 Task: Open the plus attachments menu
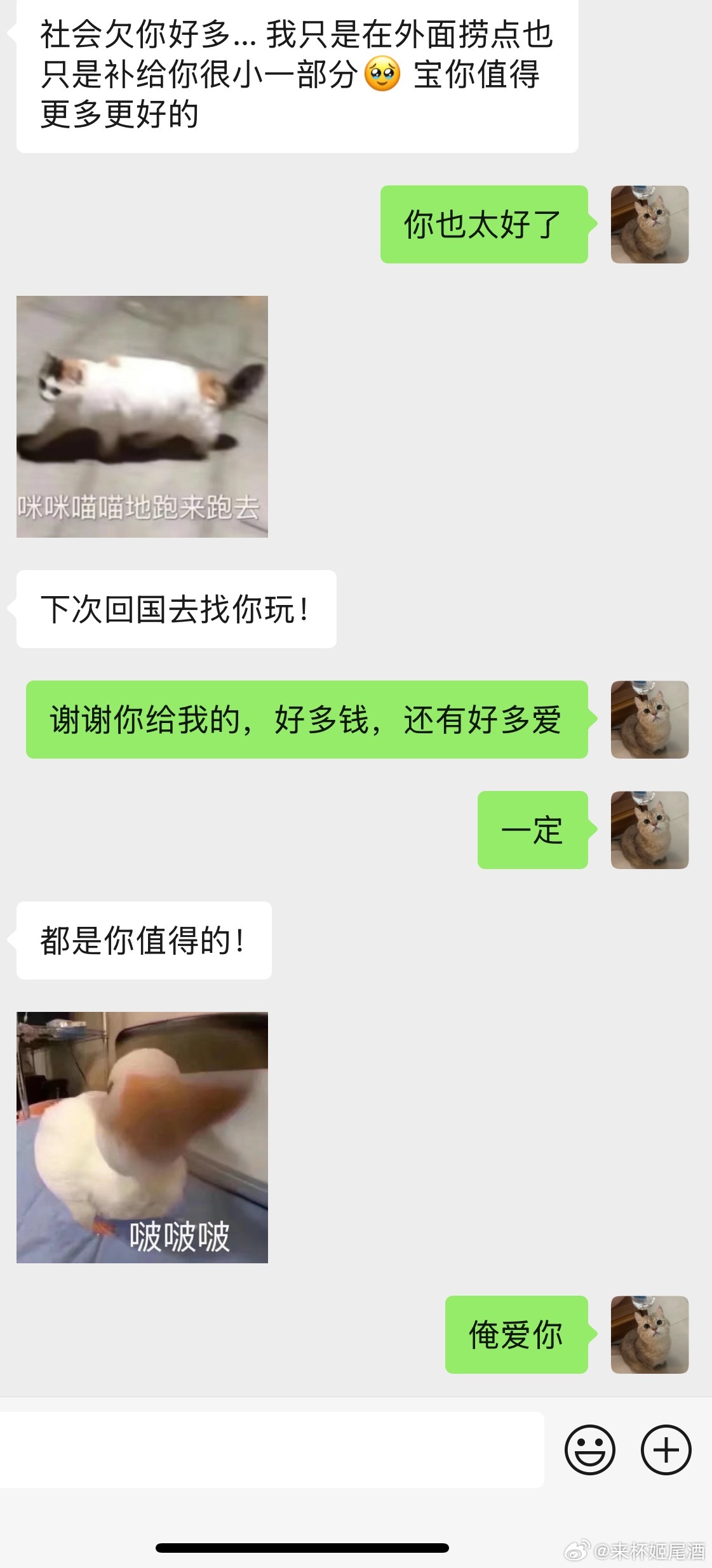point(666,1450)
